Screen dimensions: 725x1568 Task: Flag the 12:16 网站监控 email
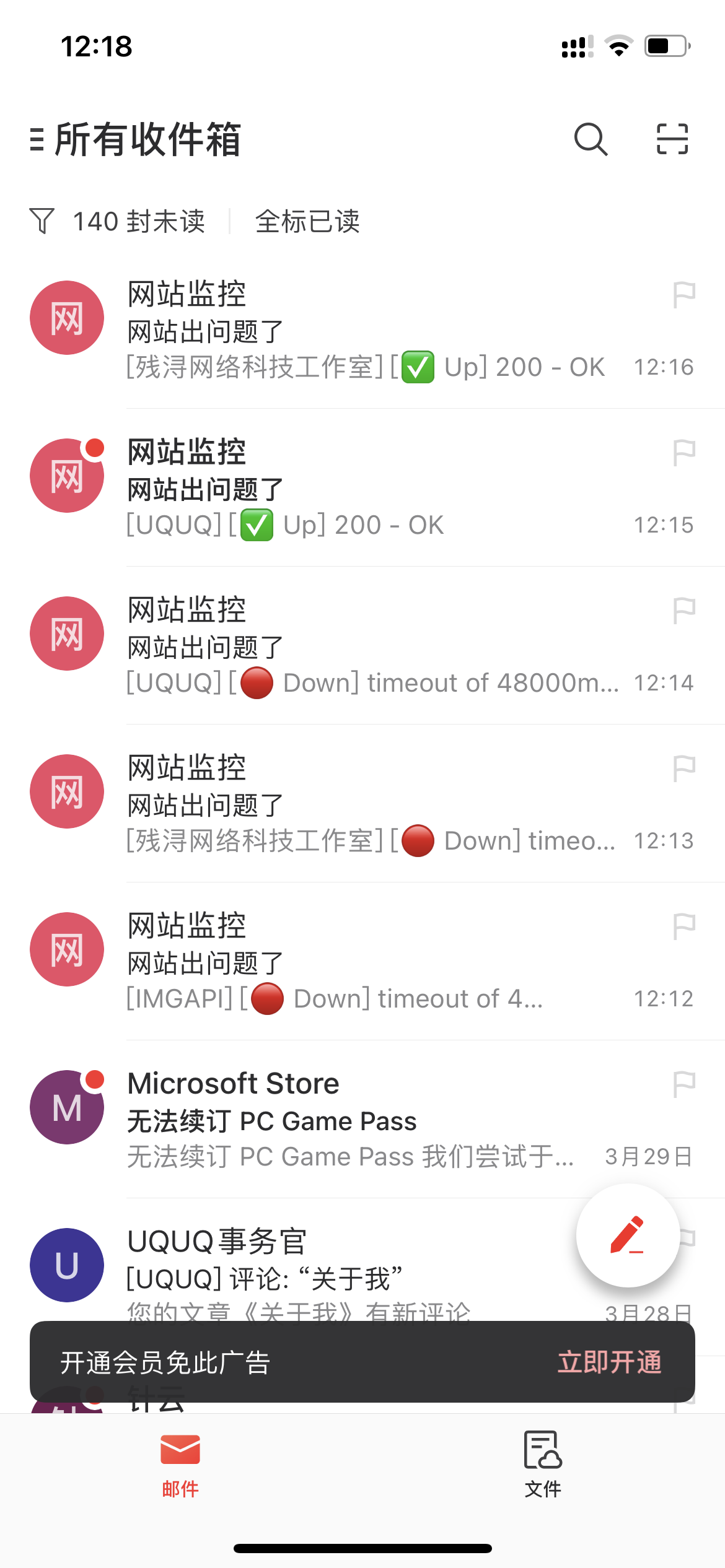tap(684, 294)
